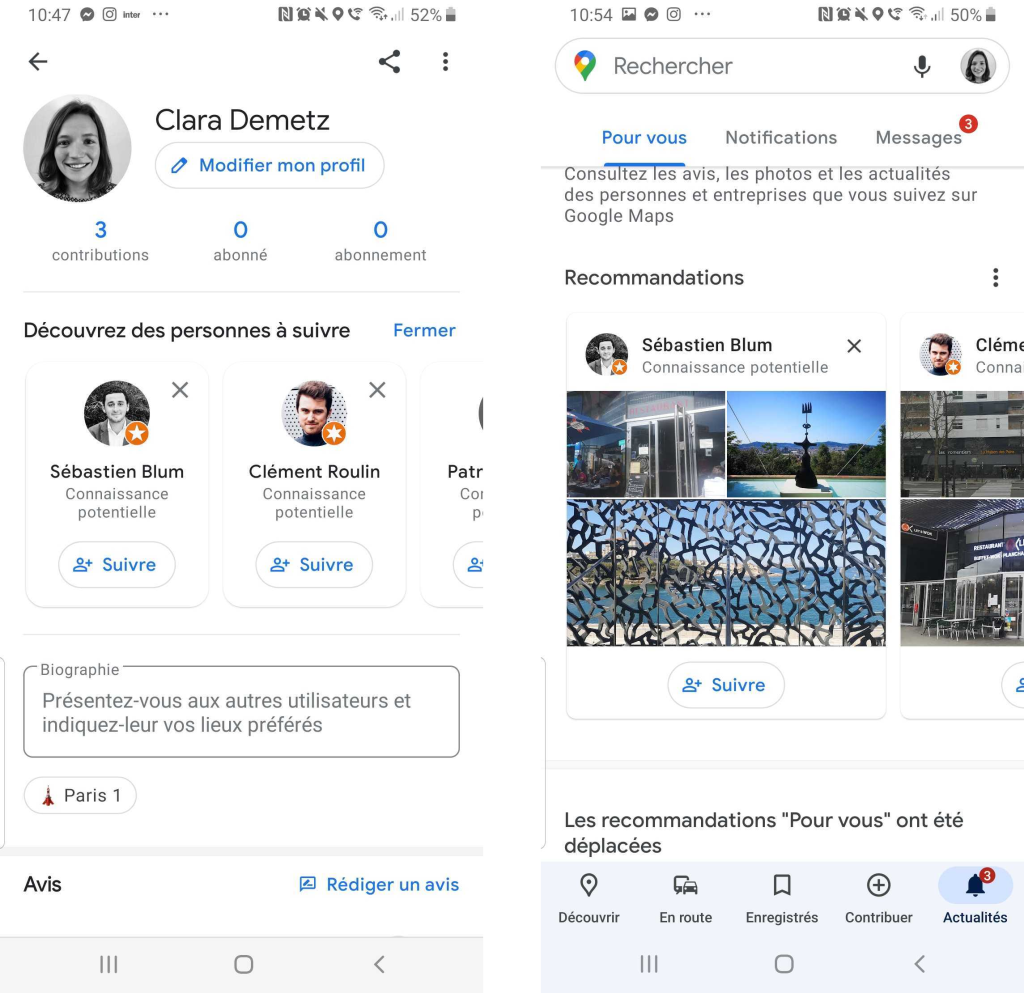Go to the Découvrir tab
1024x993 pixels.
[589, 898]
